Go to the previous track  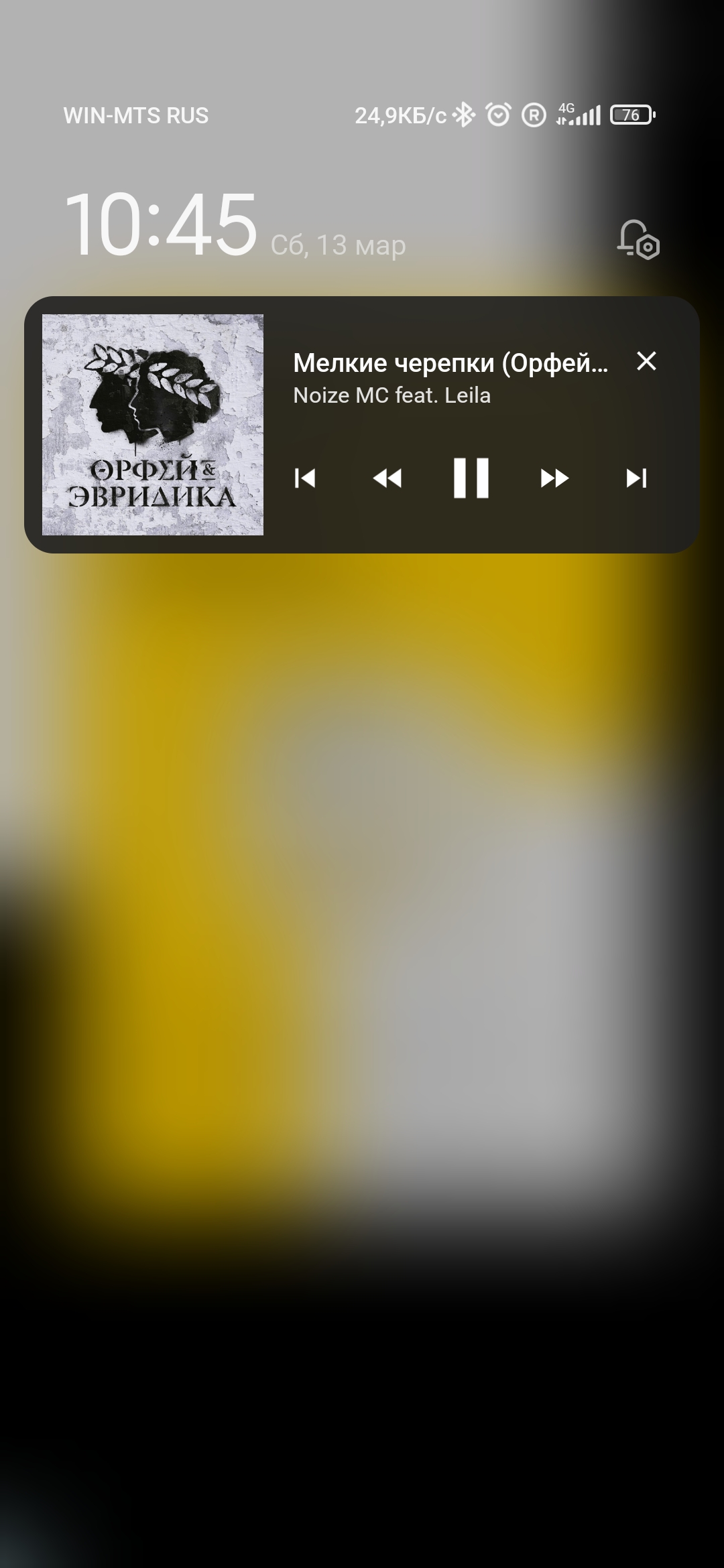pos(305,478)
